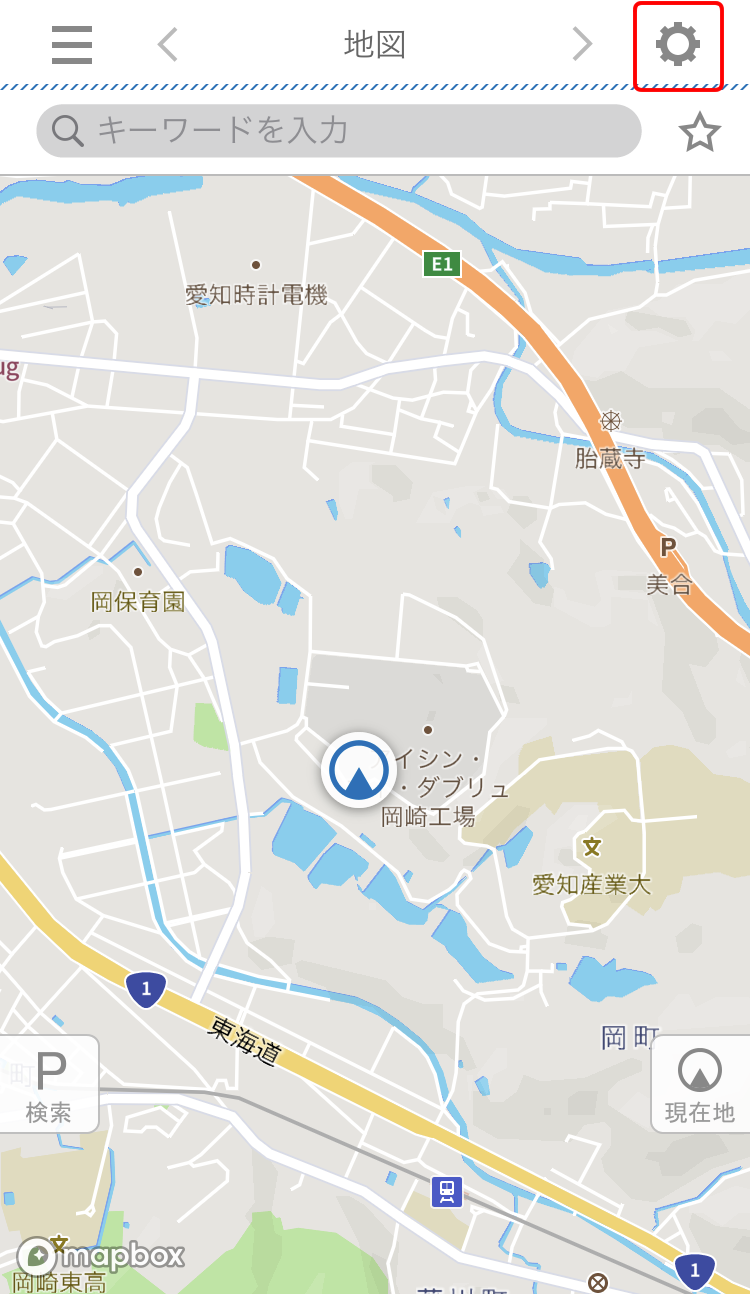Screen dimensions: 750x1294
Task: Open favorites star icon
Action: [x=699, y=132]
